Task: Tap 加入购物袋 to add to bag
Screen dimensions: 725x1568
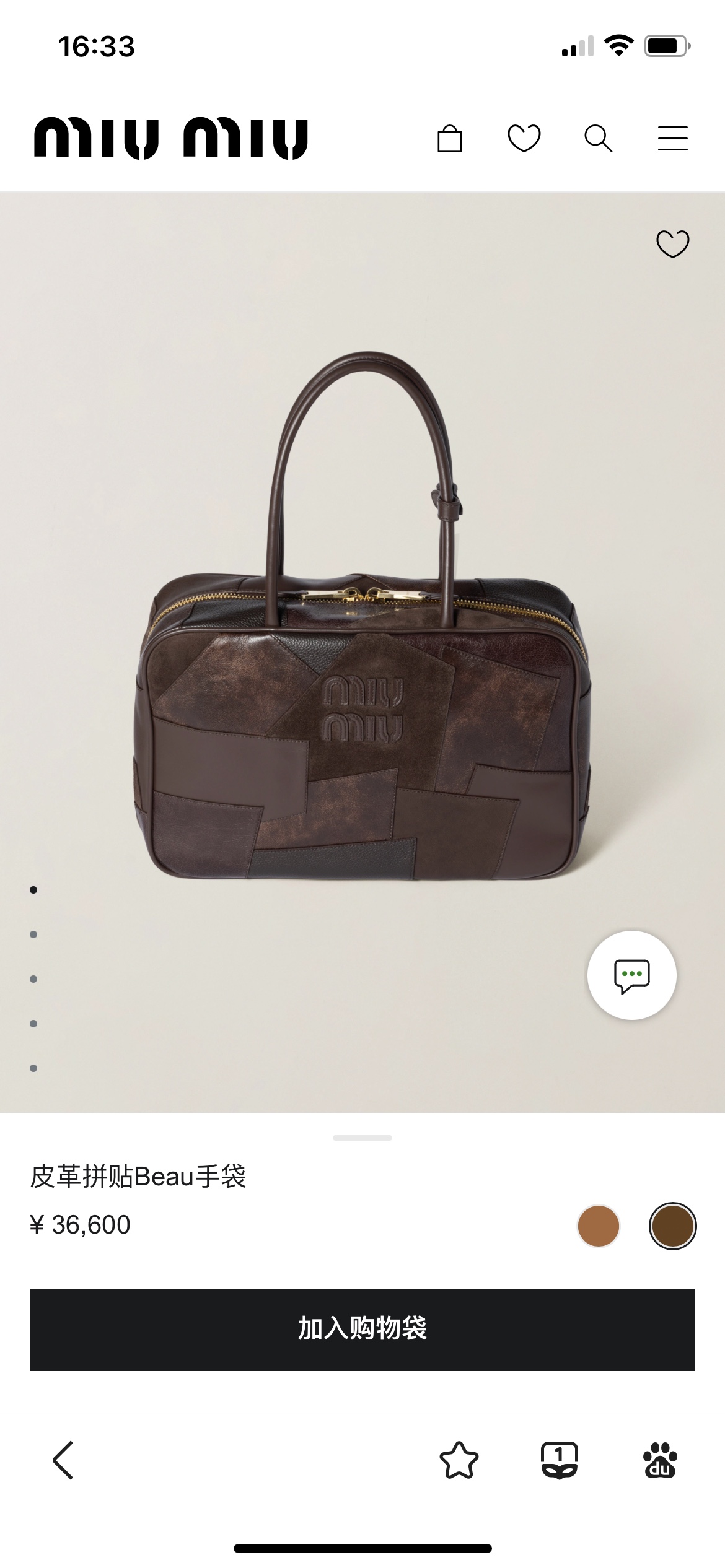Action: [362, 1330]
